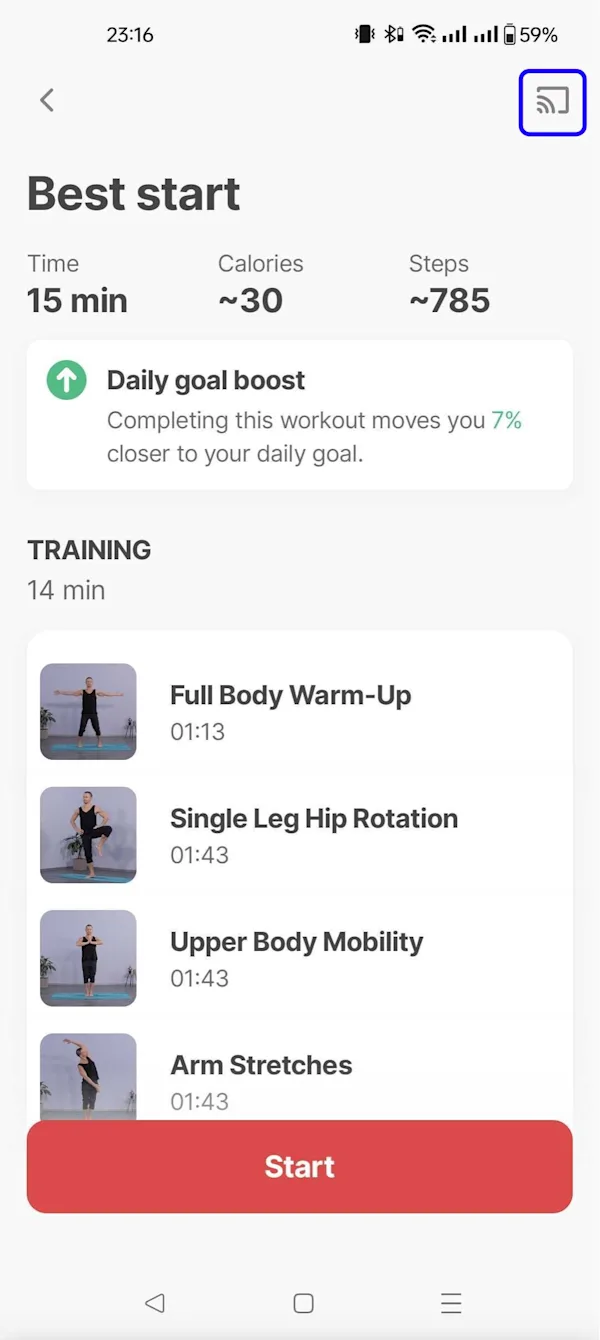Start the Best start workout

[300, 1166]
